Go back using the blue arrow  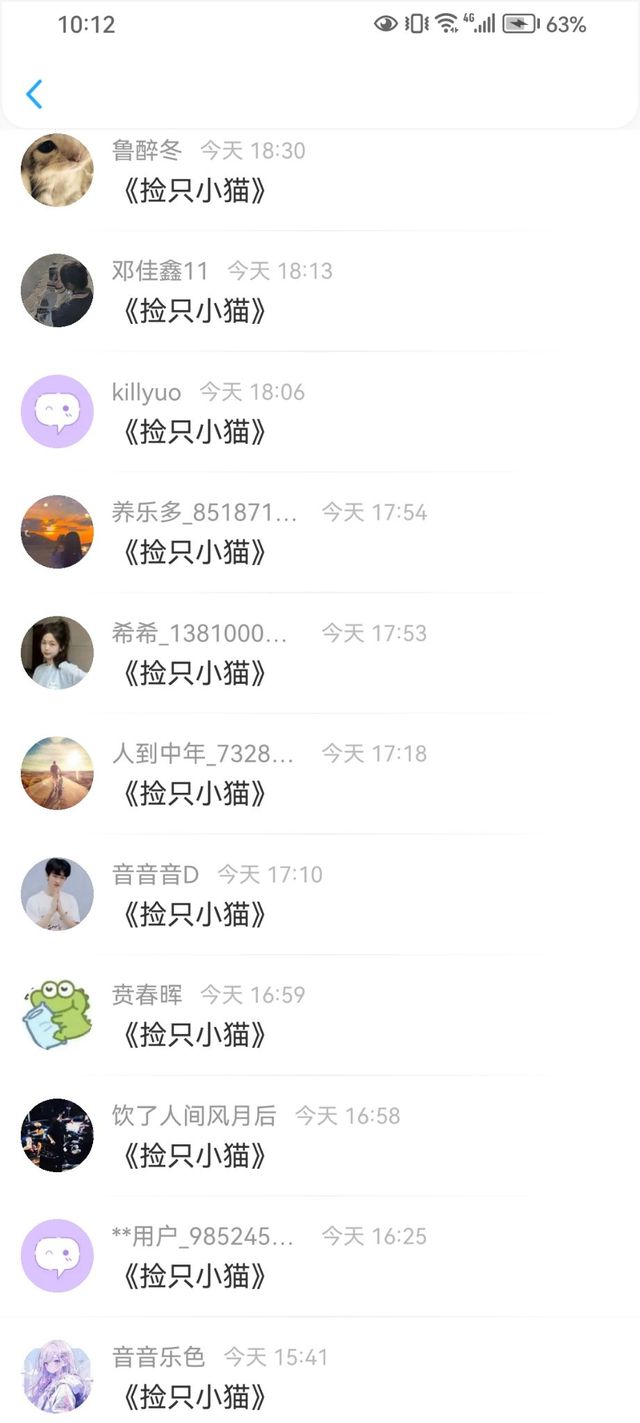34,94
